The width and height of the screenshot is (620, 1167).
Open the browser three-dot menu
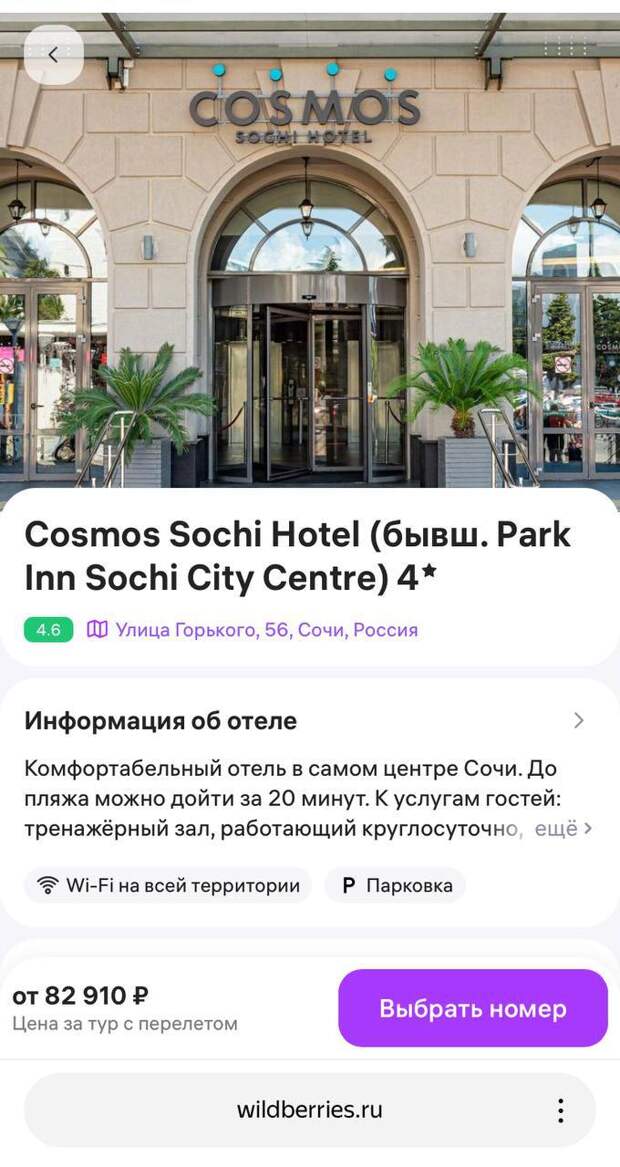coord(561,1110)
